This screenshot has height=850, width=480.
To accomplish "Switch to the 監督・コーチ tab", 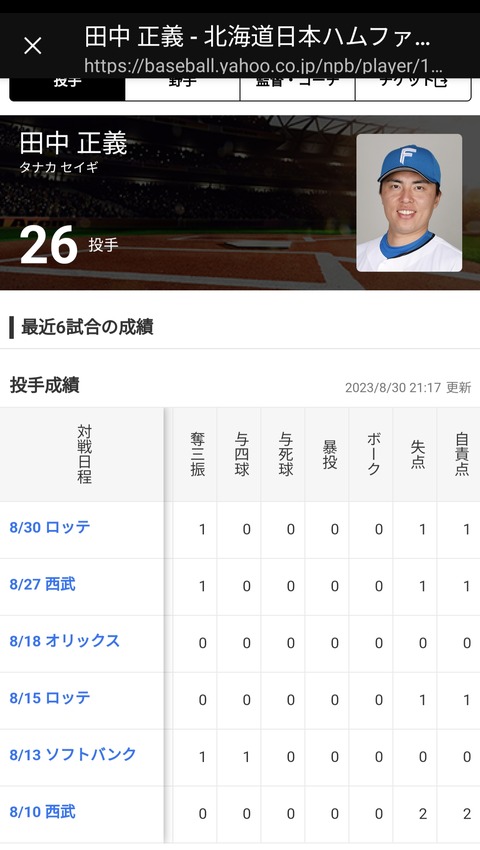I will [x=297, y=89].
